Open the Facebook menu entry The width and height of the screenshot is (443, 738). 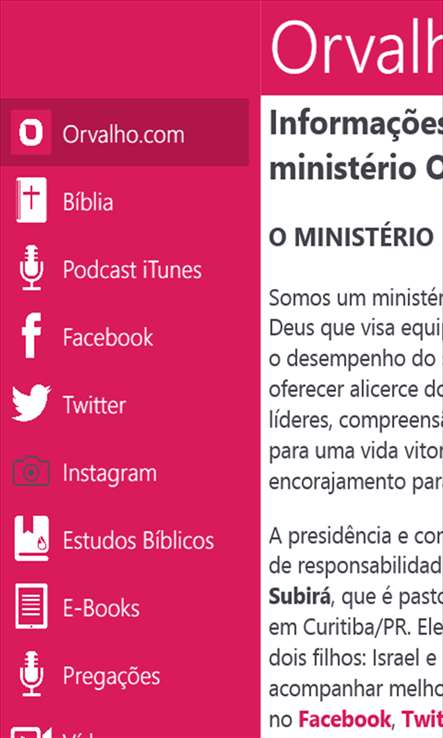coord(124,336)
